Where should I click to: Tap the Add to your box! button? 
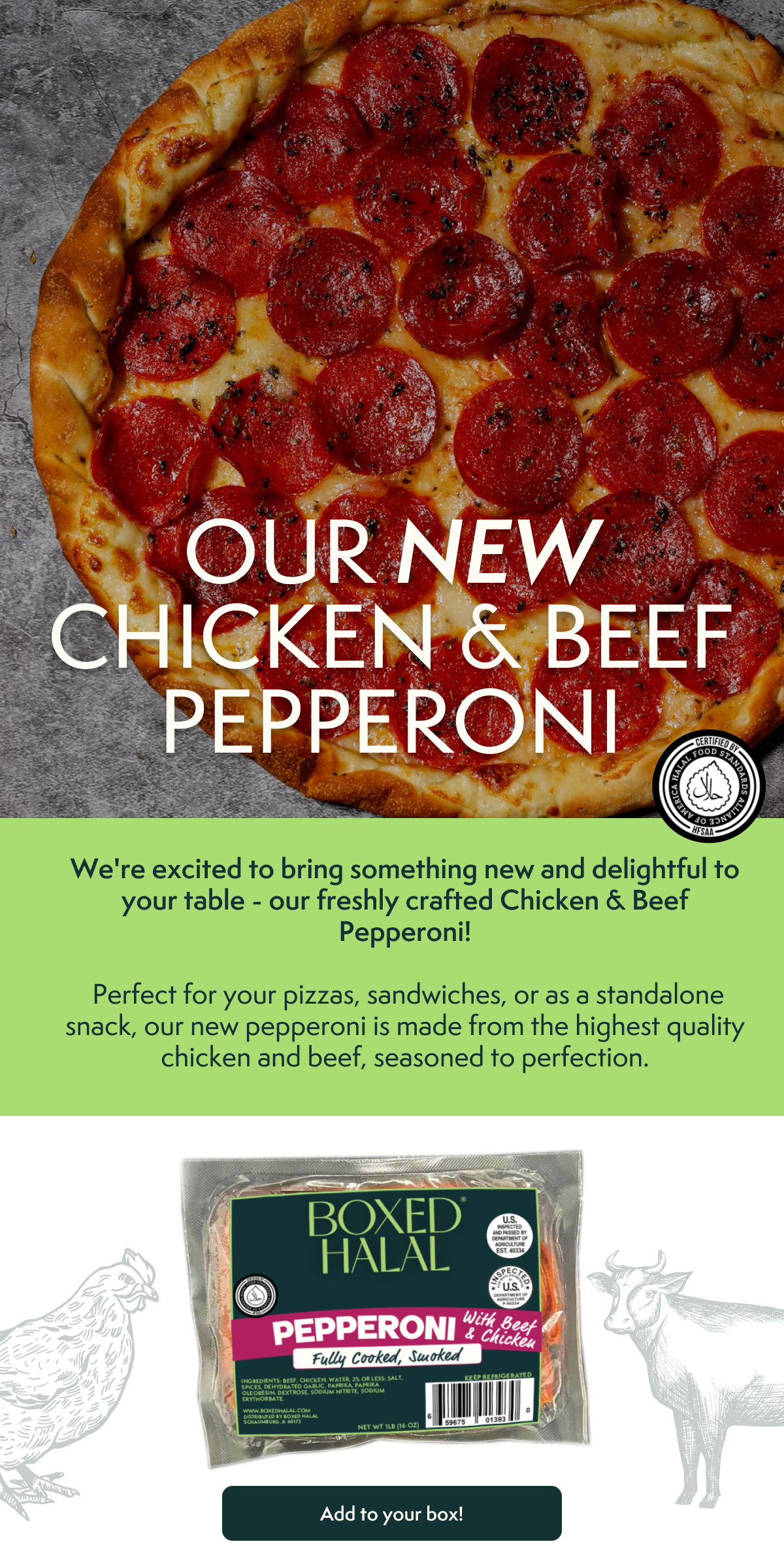(x=391, y=1513)
